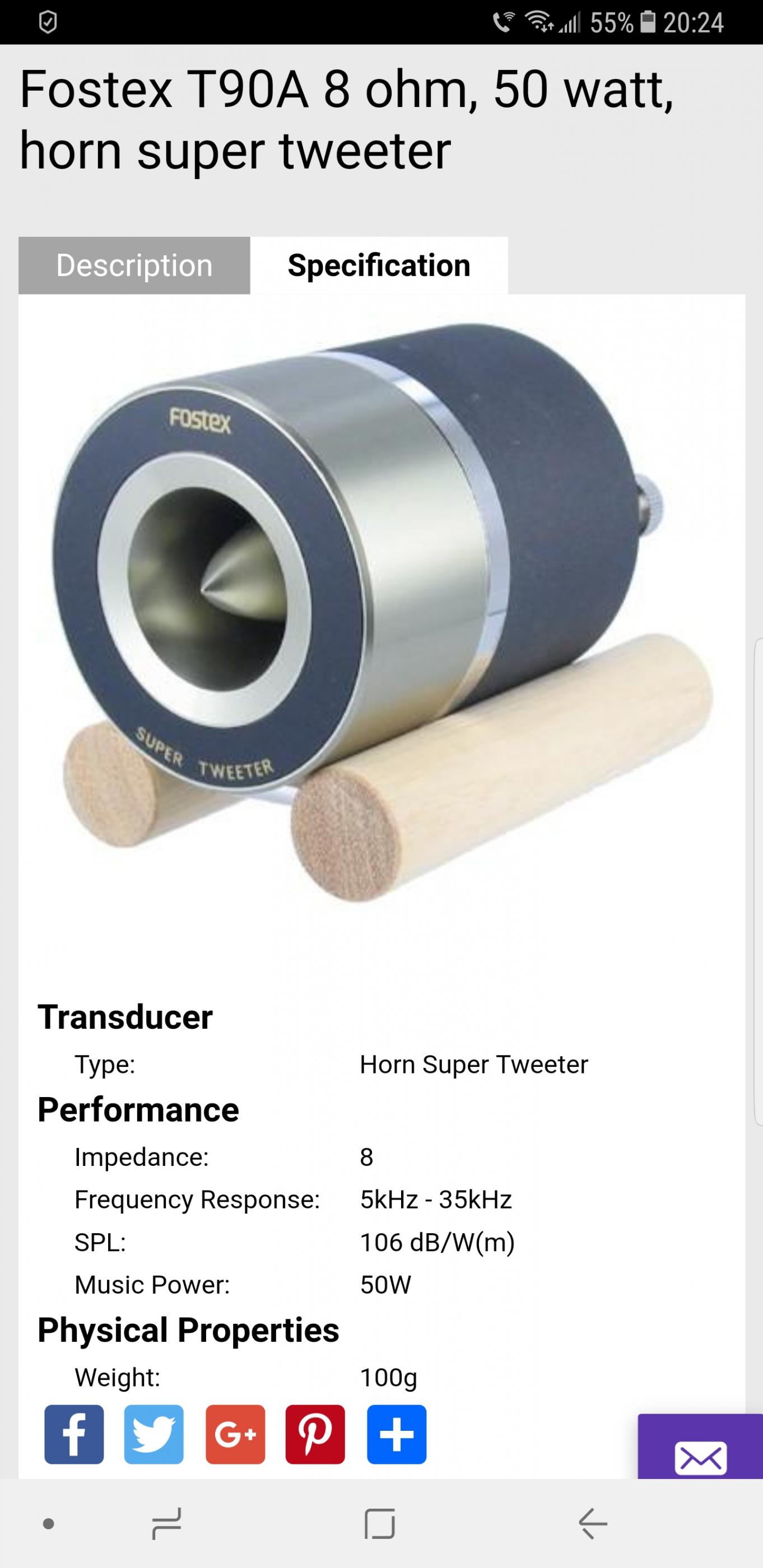
Task: Pin this product on Pinterest
Action: click(315, 1434)
